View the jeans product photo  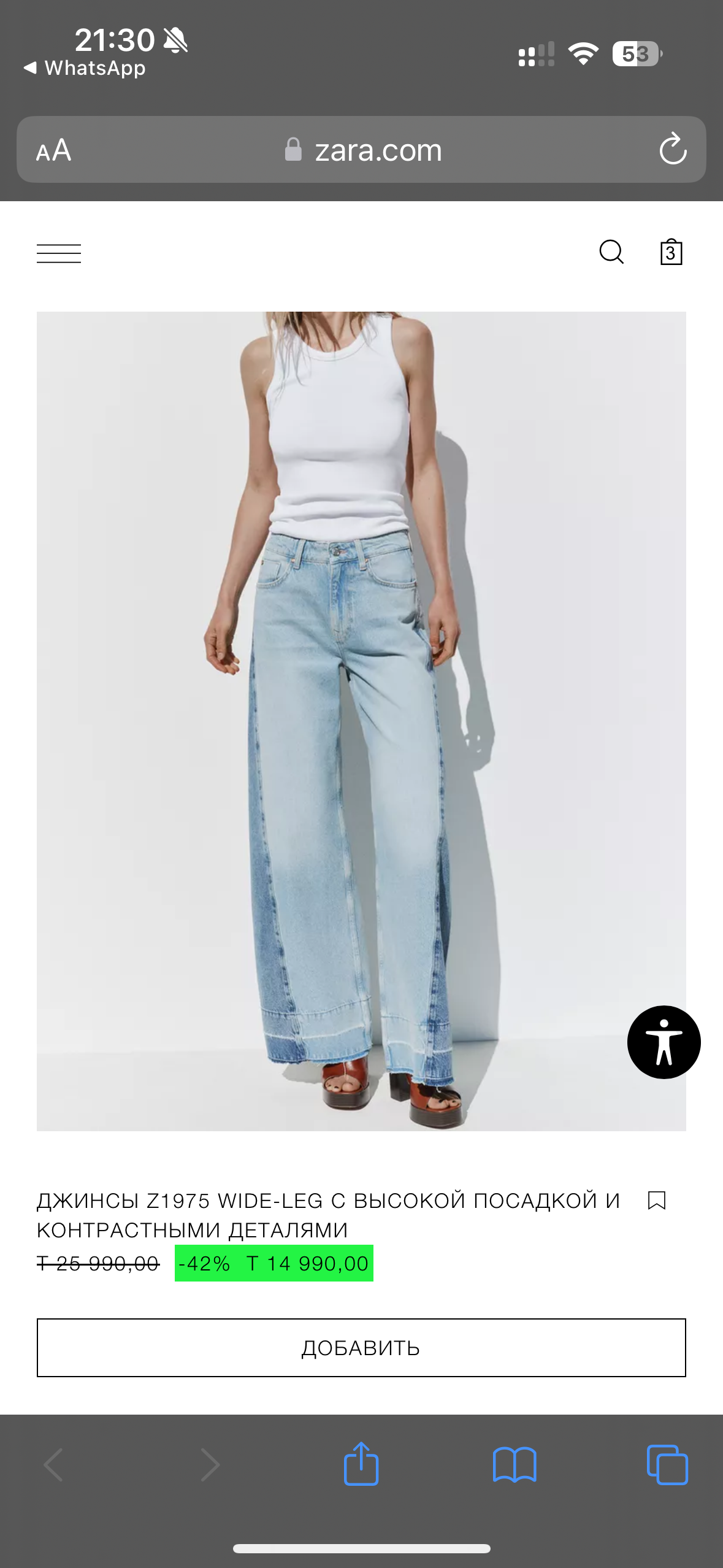point(361,721)
